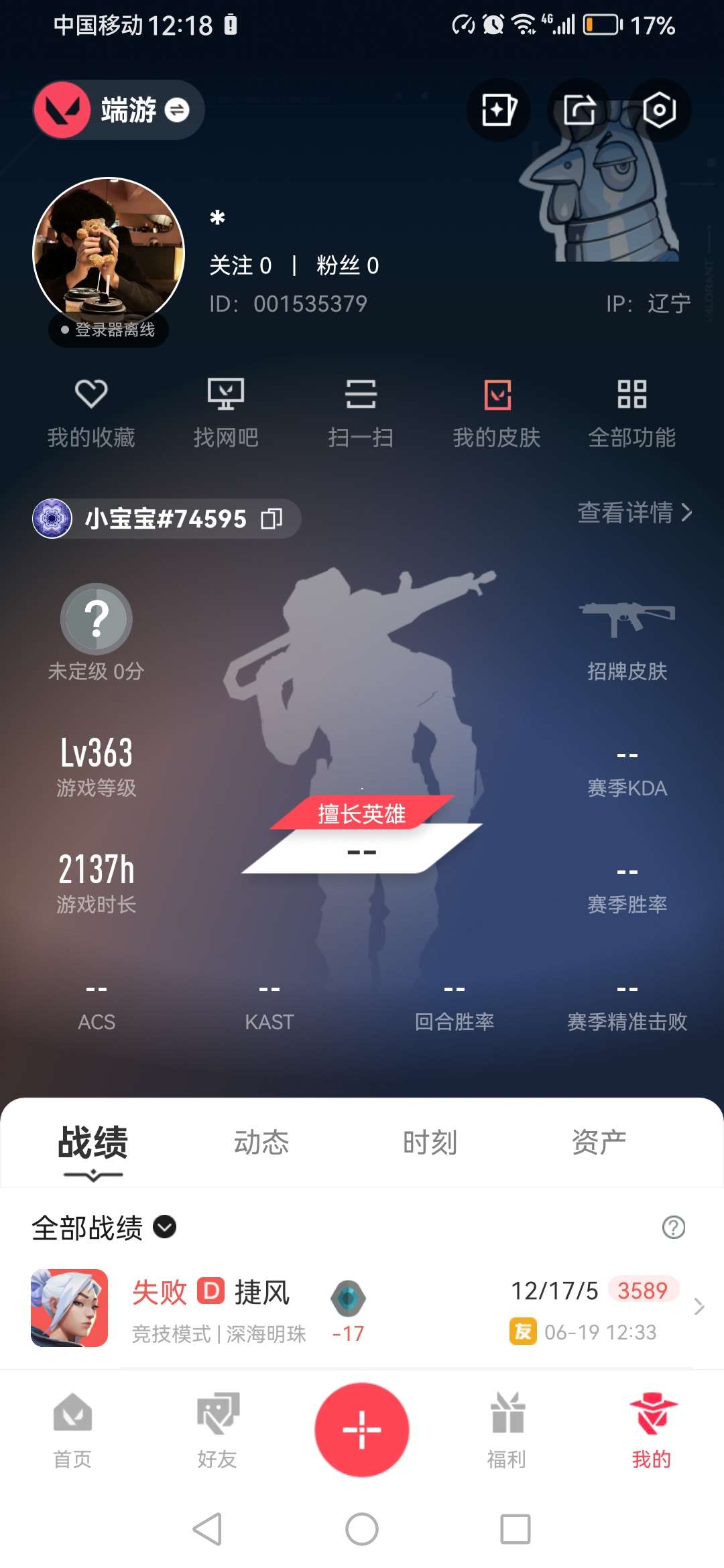Expand the 全部战绩 filter dropdown
The image size is (724, 1568).
pyautogui.click(x=164, y=1227)
